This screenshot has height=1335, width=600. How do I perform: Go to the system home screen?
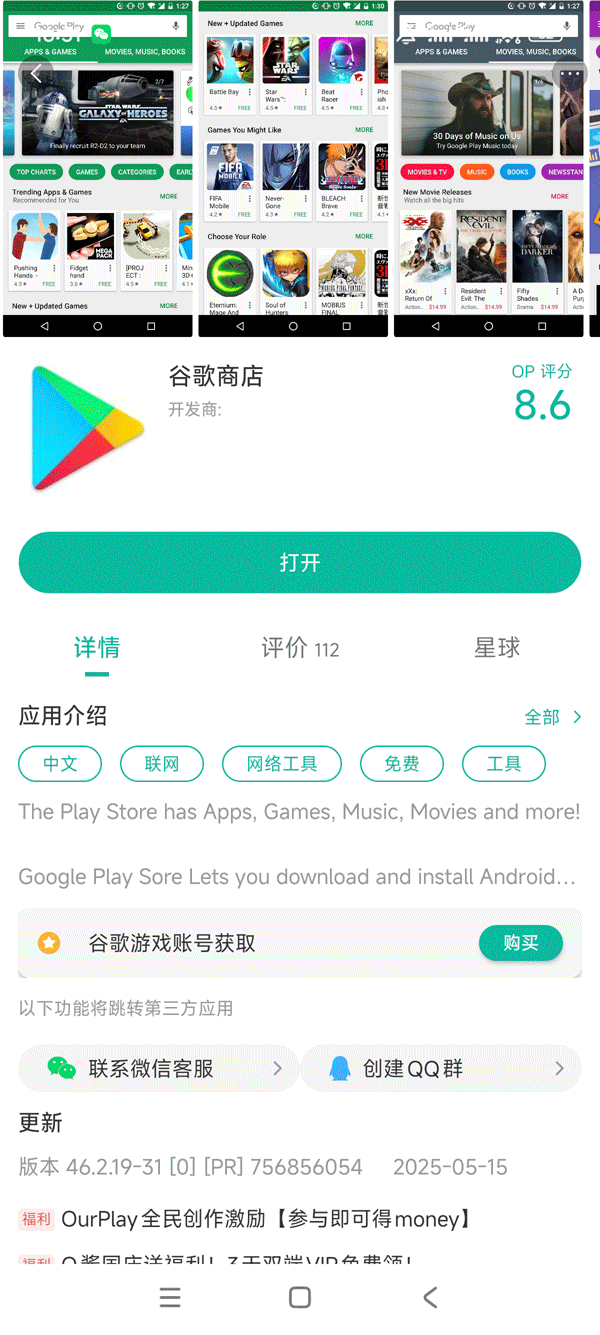(299, 1297)
